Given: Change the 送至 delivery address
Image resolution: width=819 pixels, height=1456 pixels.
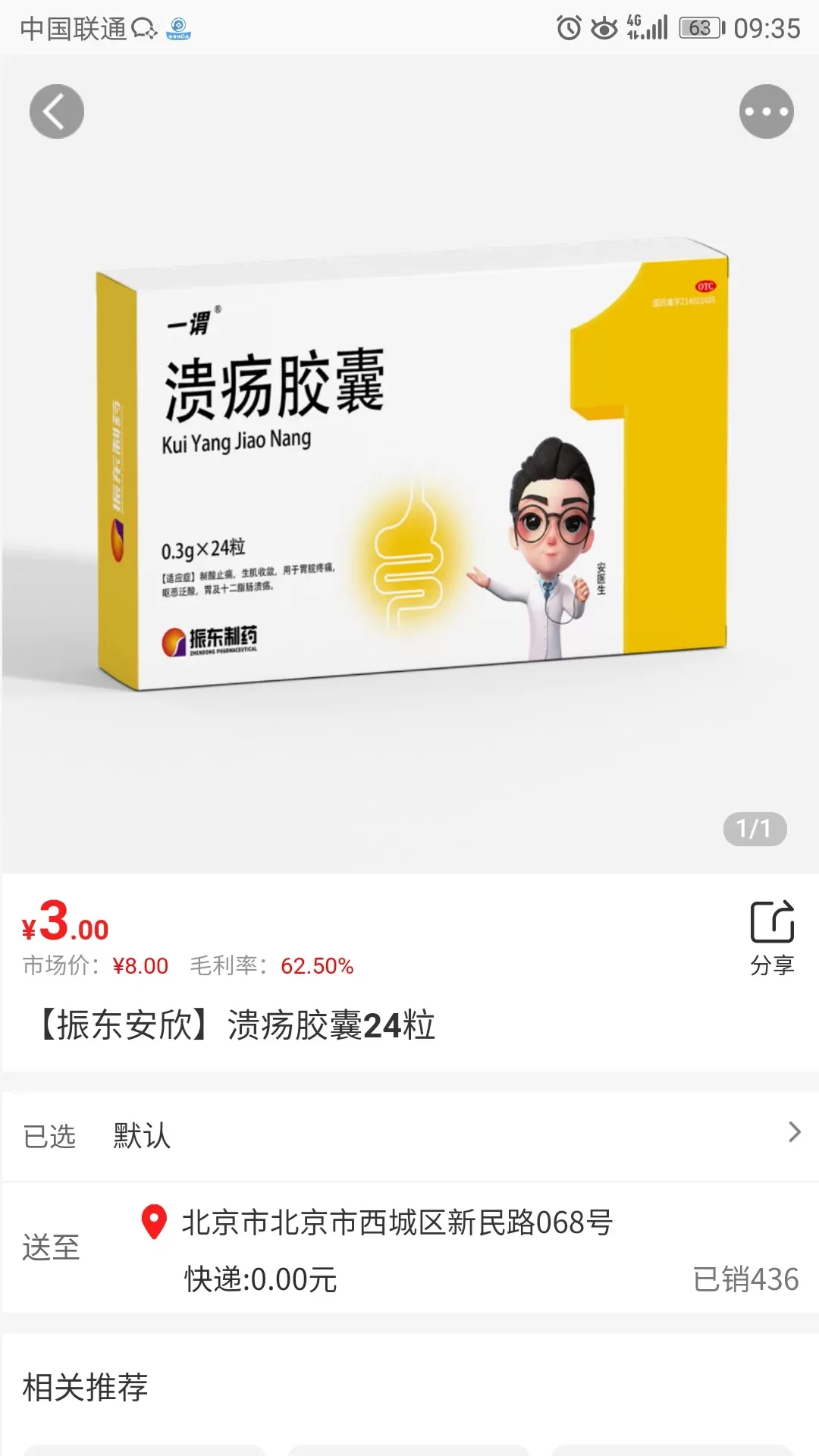Looking at the screenshot, I should point(396,1223).
